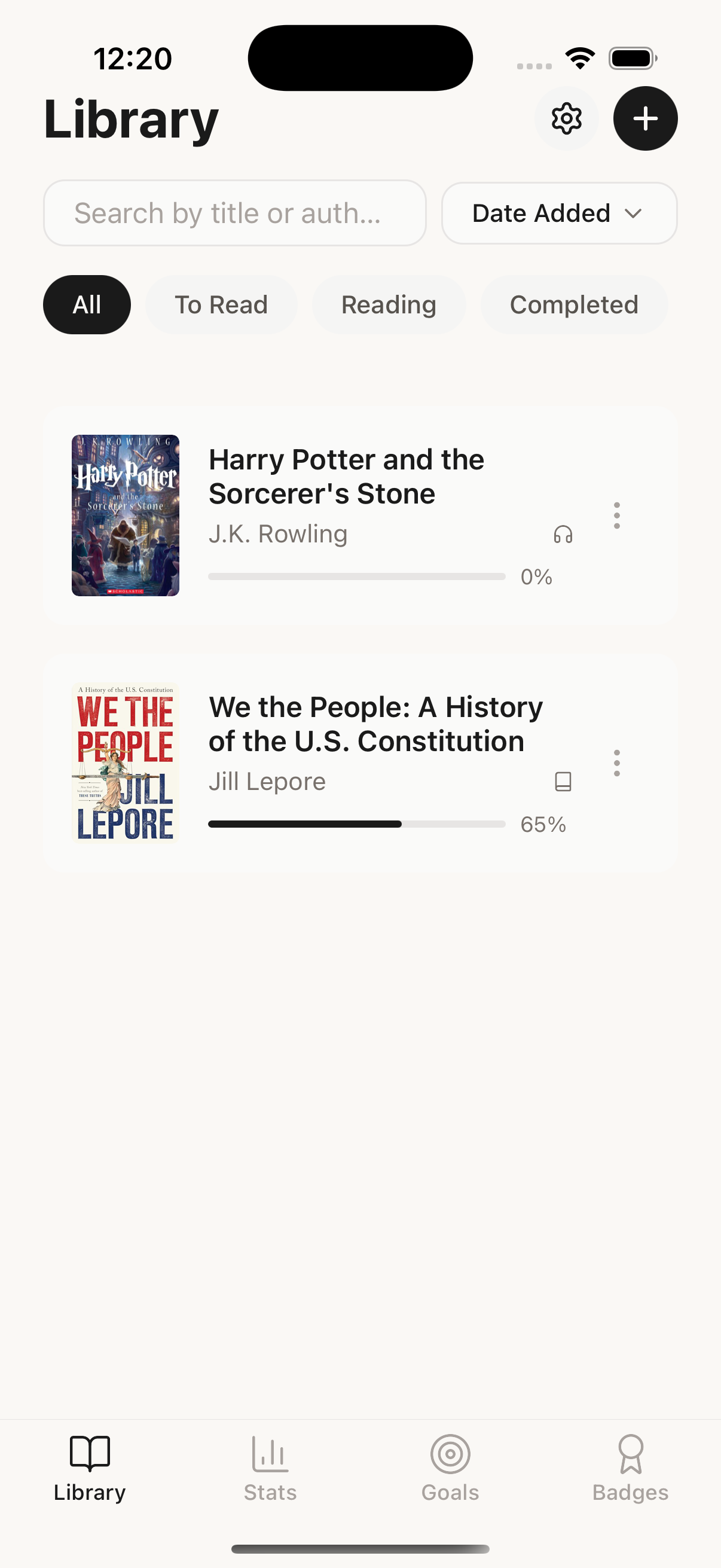Click the search by title field
The image size is (721, 1568).
pyautogui.click(x=234, y=213)
